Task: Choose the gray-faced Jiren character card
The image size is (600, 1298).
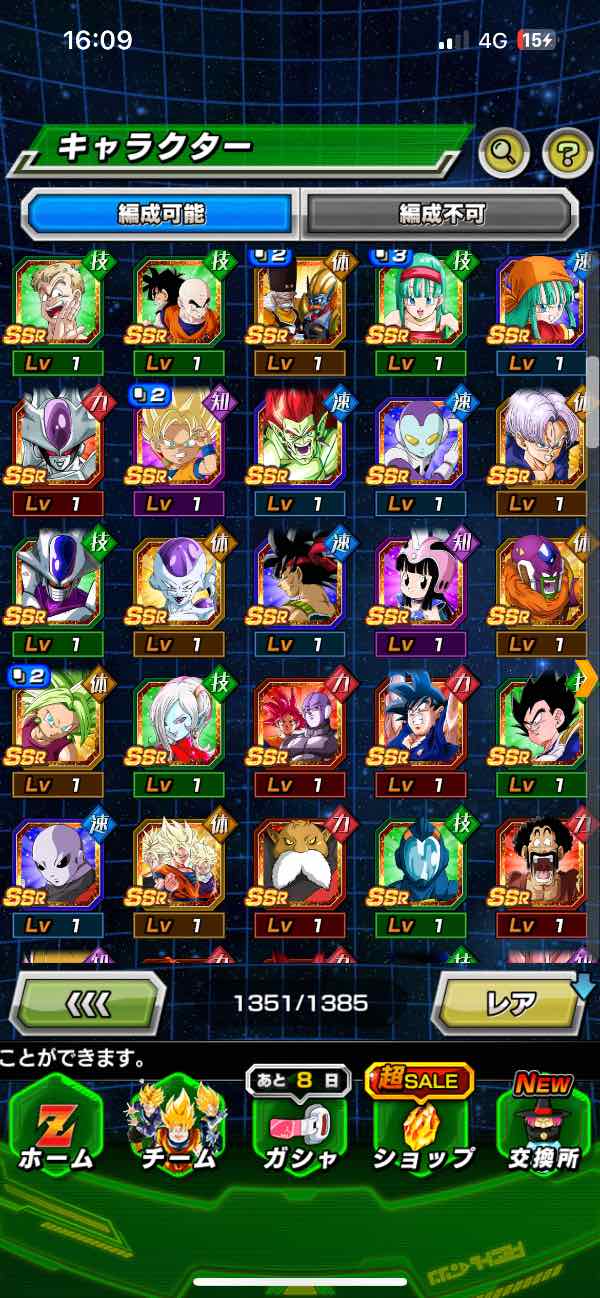Action: [x=57, y=864]
